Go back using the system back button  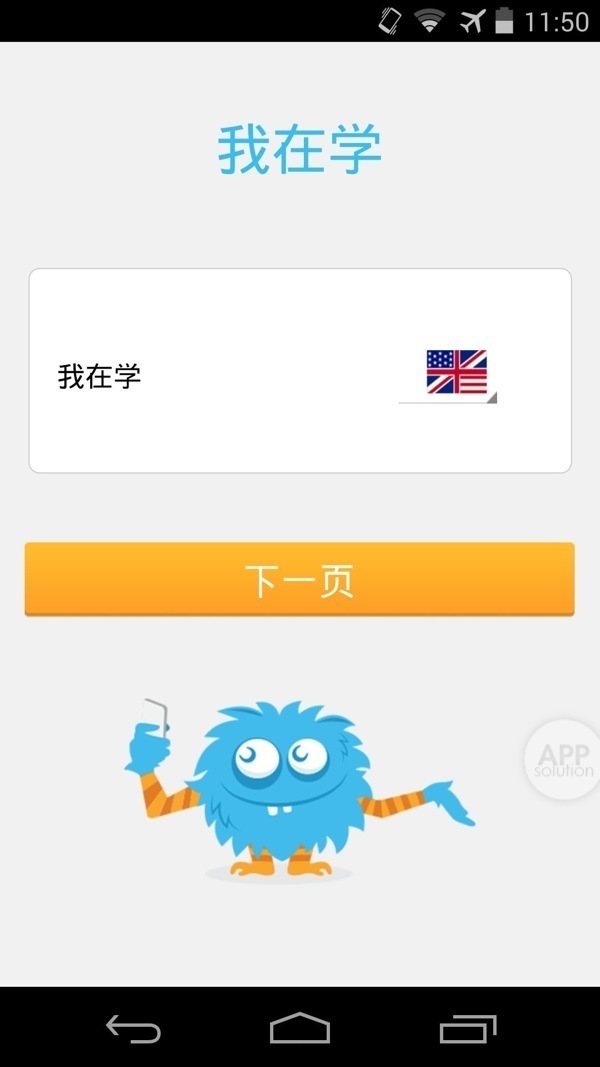click(133, 1028)
